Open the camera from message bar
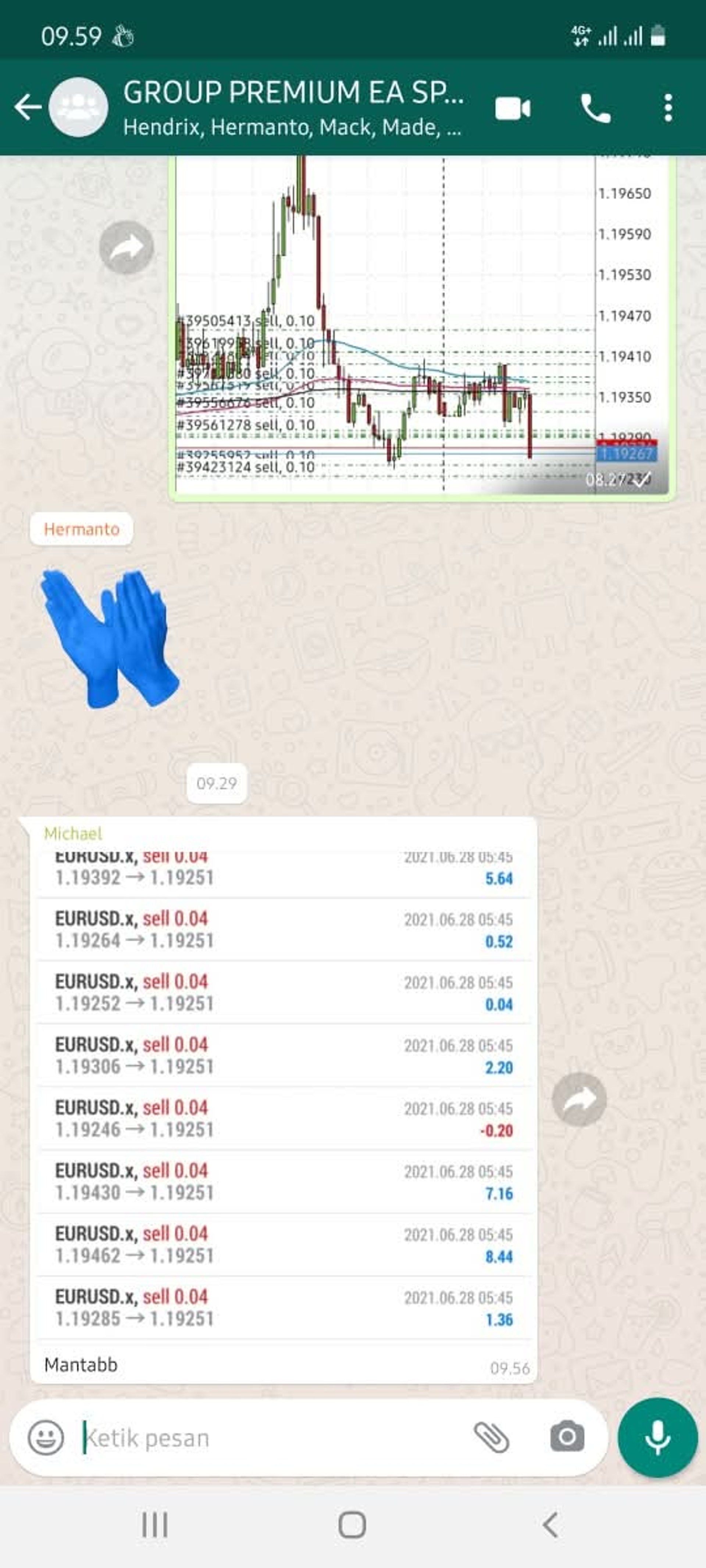 567,1438
